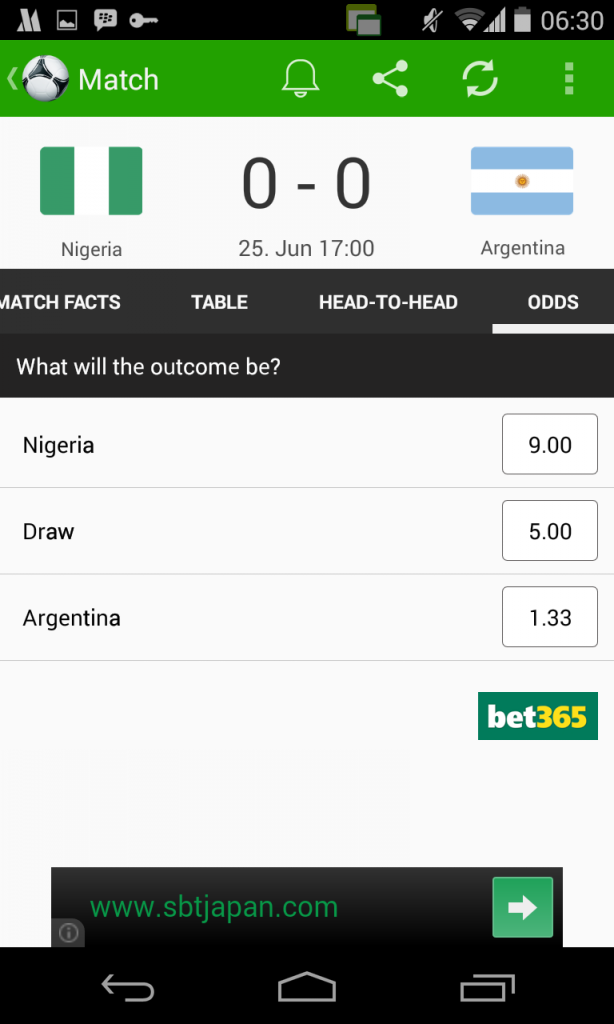Tap the arrow on the sbtjapan ad
Screen dimensions: 614x1024
tap(522, 907)
